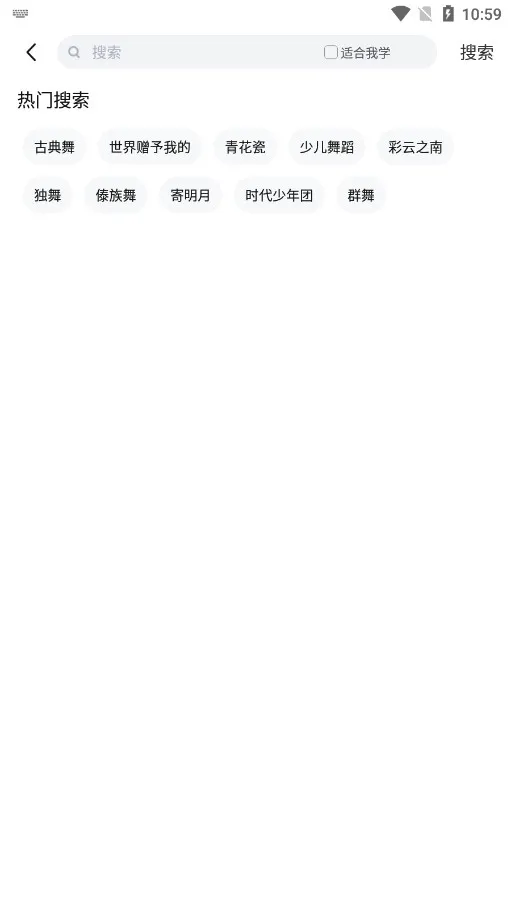Select 彩云之南 from hot searches
This screenshot has height=908, width=511.
point(415,147)
